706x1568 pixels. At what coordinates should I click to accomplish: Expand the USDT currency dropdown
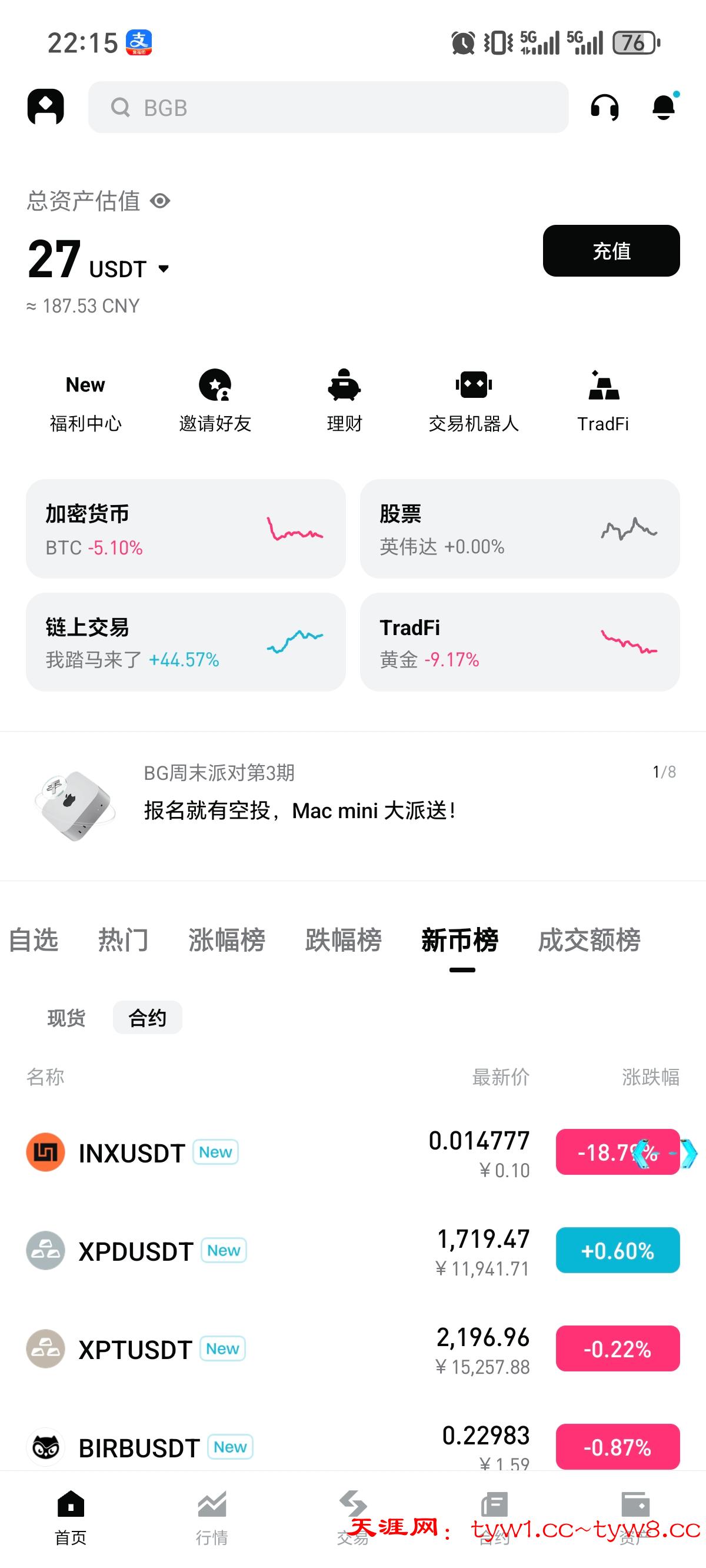(x=164, y=268)
